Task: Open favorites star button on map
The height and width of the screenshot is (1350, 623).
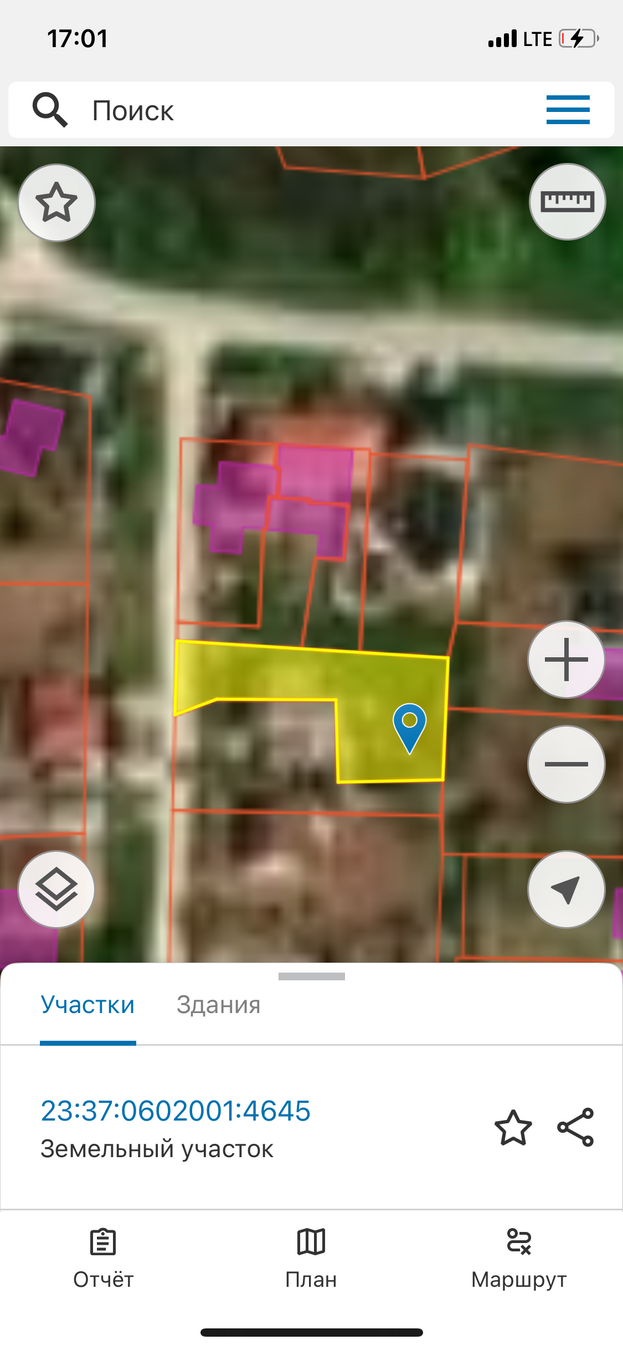Action: [57, 203]
